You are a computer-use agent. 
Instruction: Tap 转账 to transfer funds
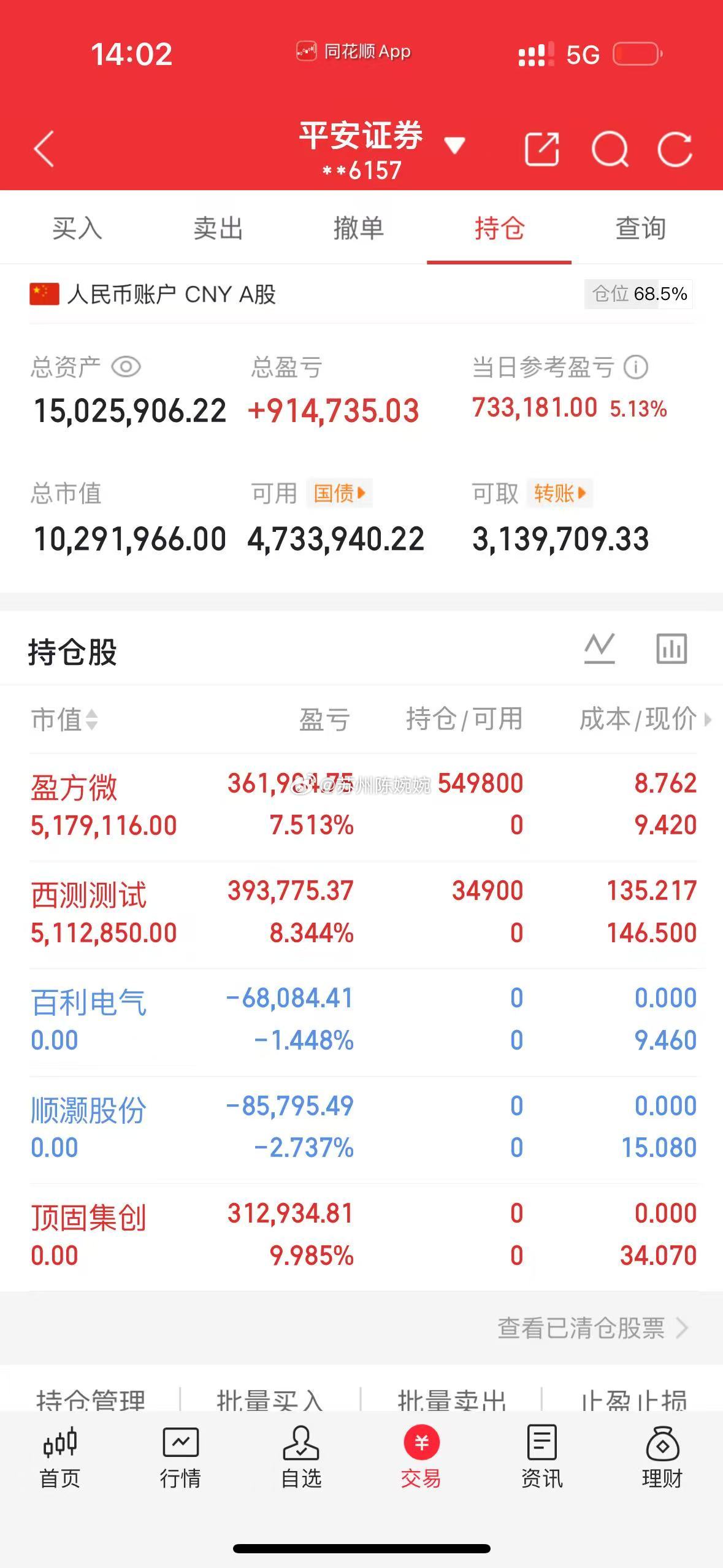559,493
